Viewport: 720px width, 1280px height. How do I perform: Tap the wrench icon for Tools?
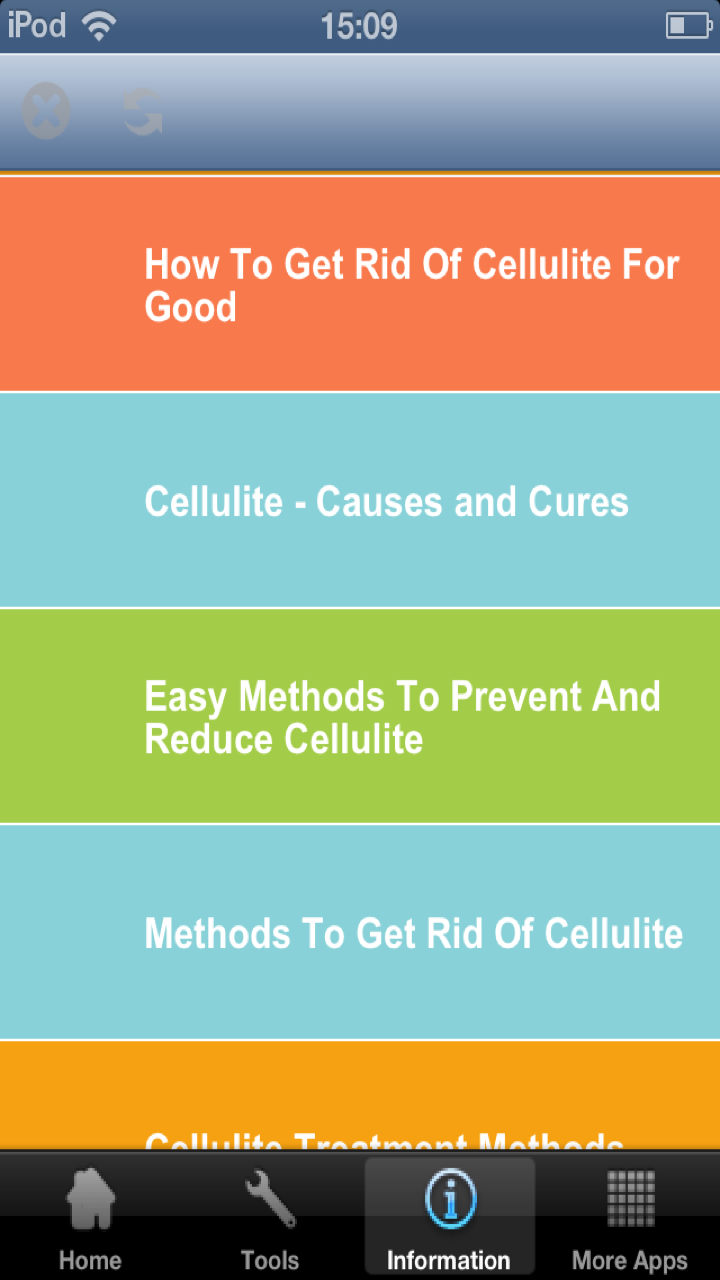coord(269,1196)
